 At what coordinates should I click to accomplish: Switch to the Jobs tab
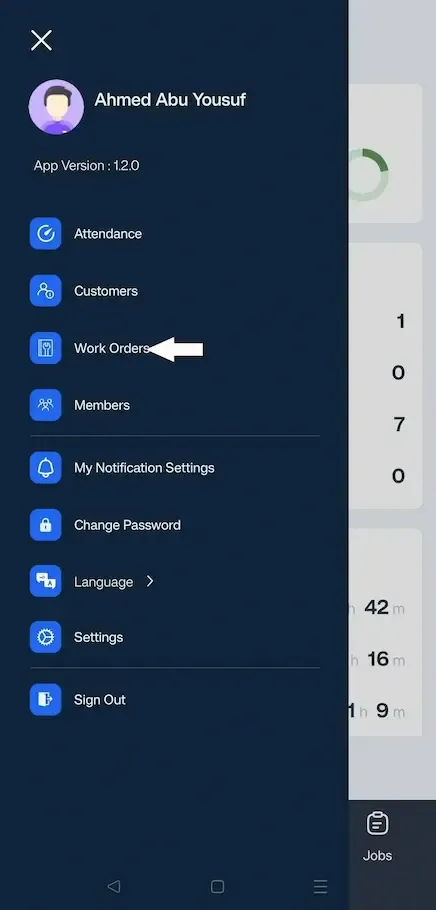[377, 837]
